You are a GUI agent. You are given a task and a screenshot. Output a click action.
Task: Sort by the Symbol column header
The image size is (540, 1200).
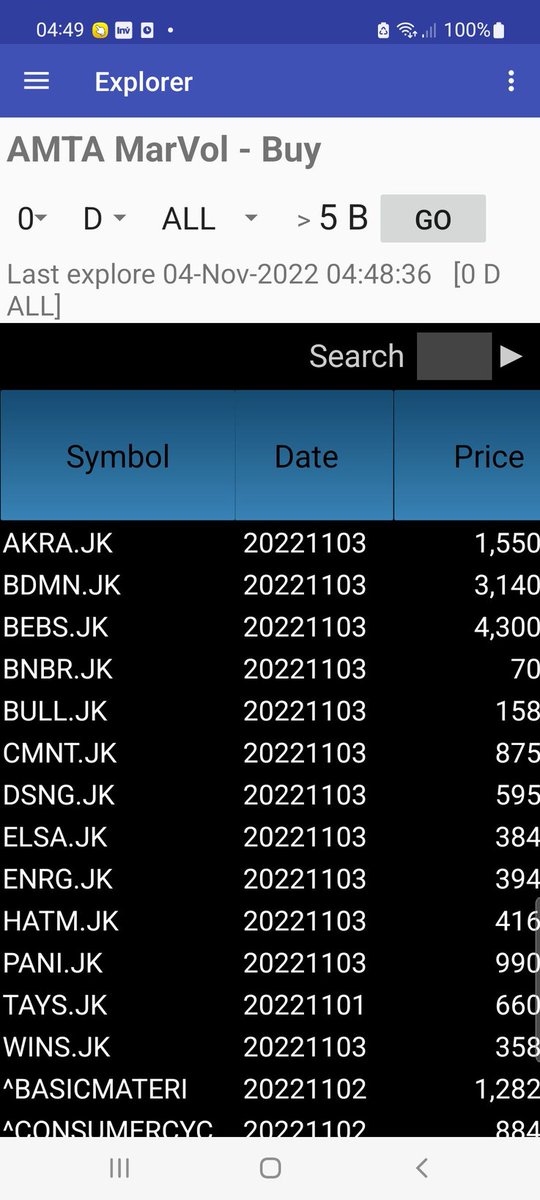click(x=118, y=456)
